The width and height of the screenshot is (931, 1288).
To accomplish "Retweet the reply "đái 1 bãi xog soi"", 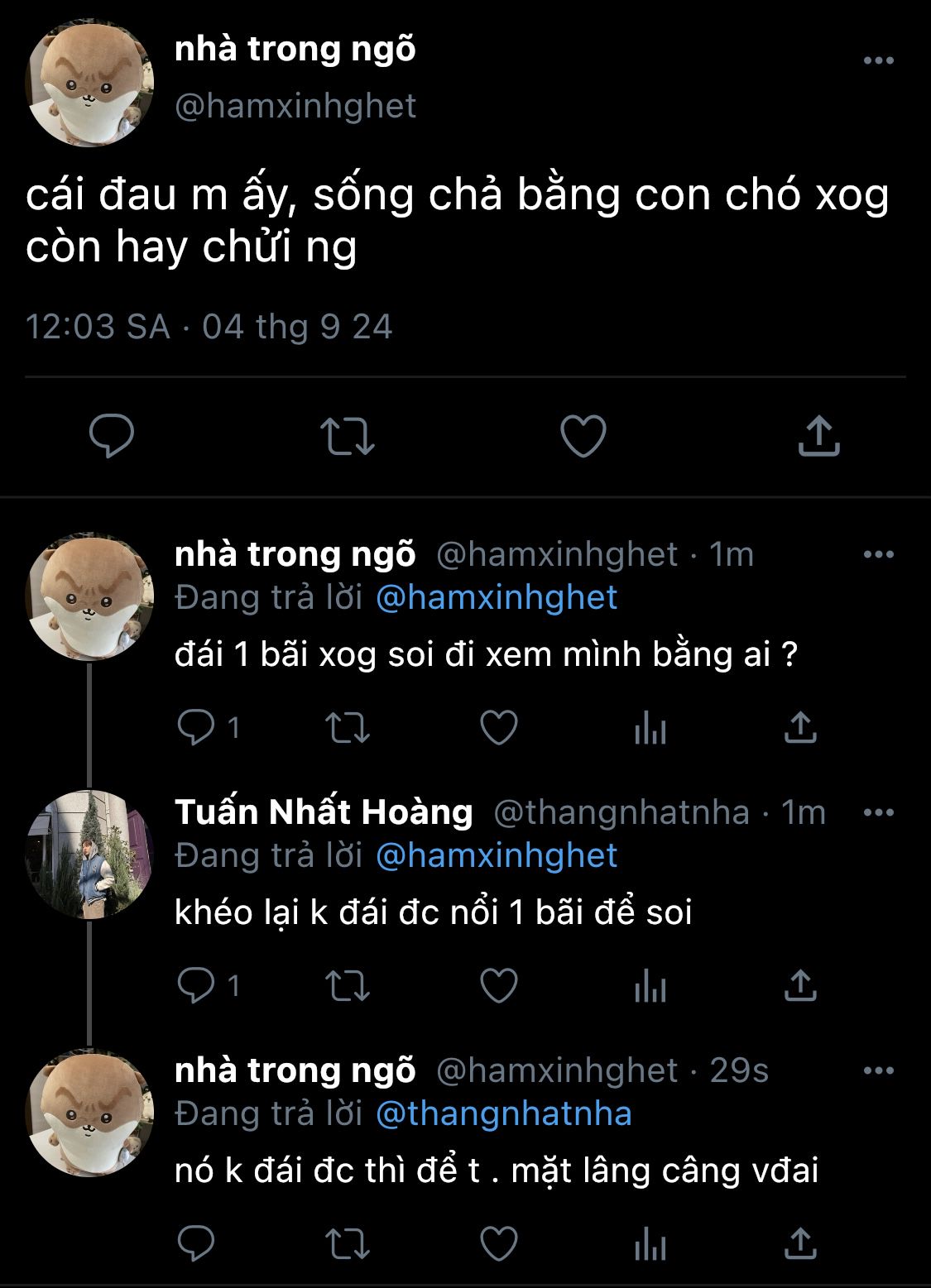I will (x=348, y=728).
